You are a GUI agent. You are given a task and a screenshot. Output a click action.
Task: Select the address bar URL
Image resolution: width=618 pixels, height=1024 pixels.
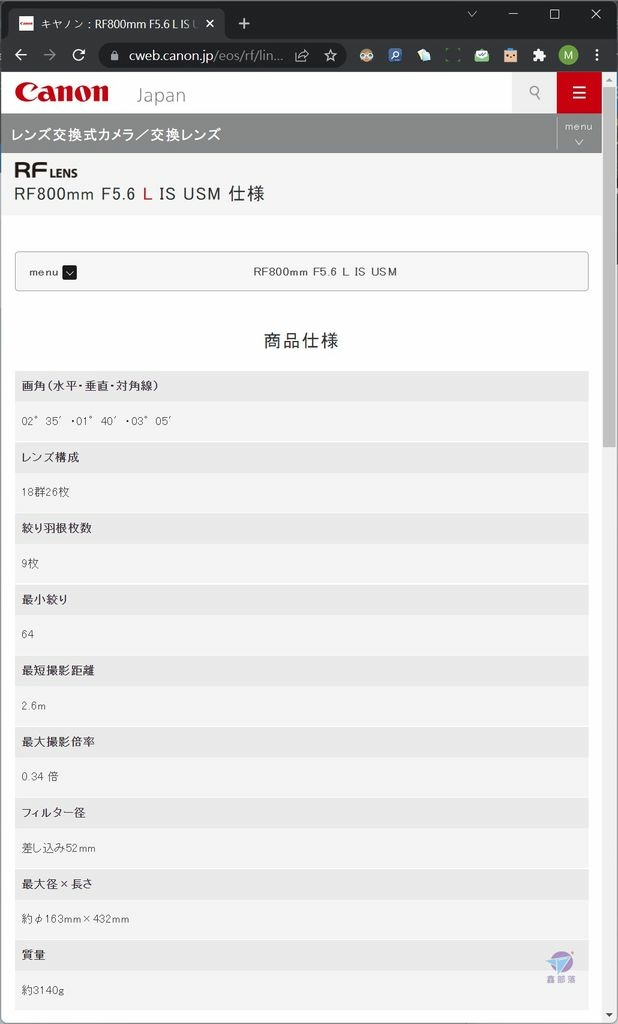(206, 56)
